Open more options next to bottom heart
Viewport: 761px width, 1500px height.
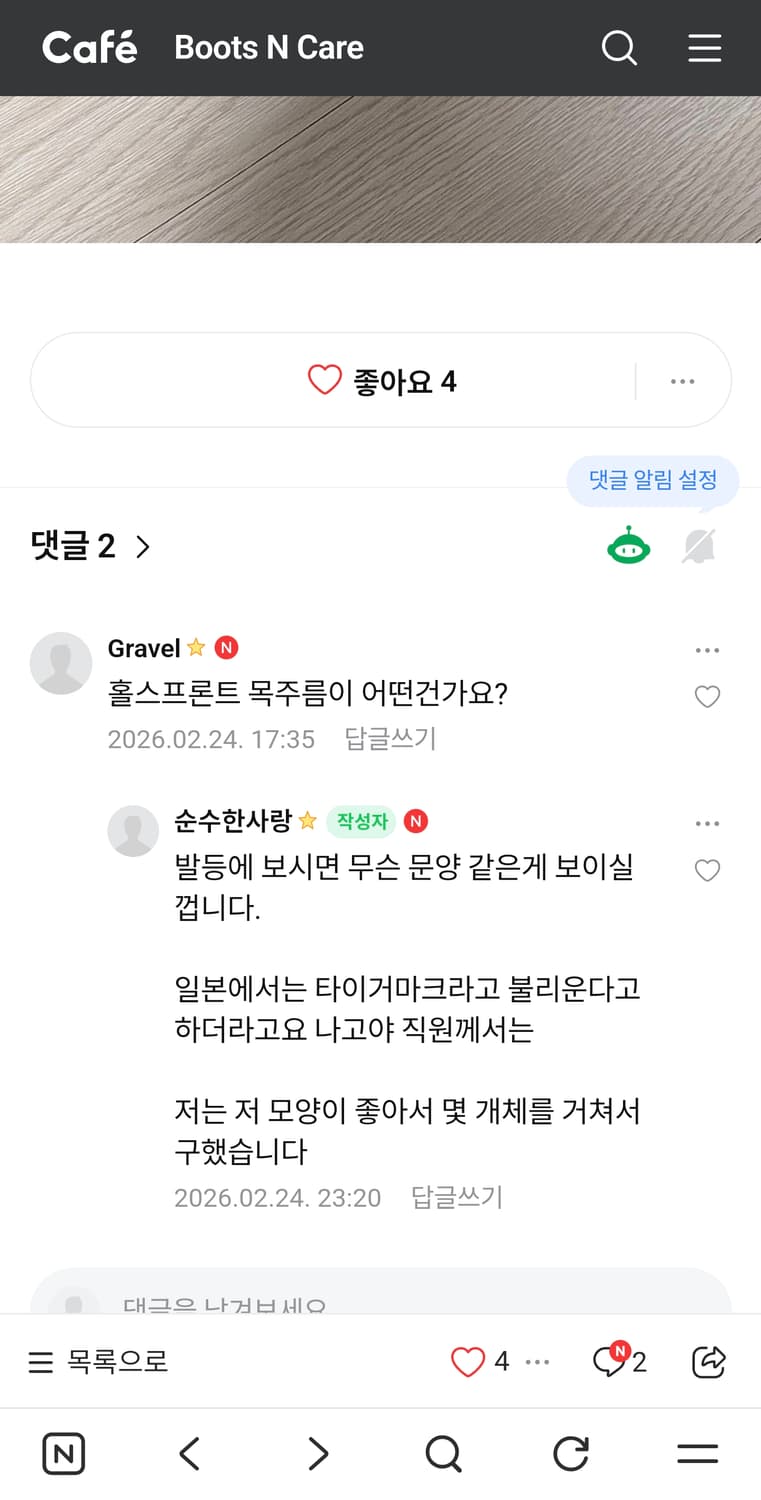[x=538, y=1361]
